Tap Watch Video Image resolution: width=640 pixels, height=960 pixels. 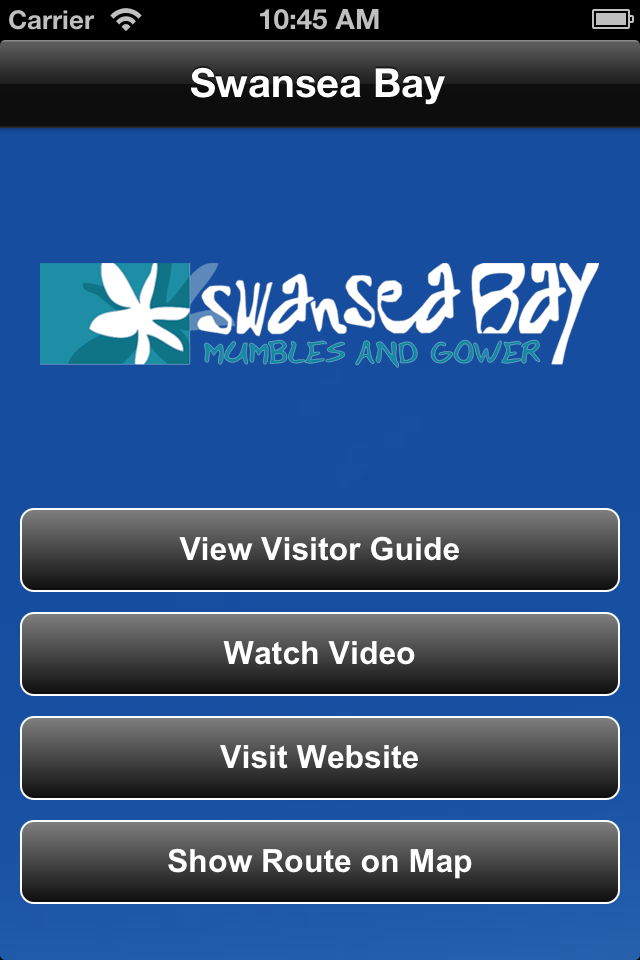coord(320,653)
